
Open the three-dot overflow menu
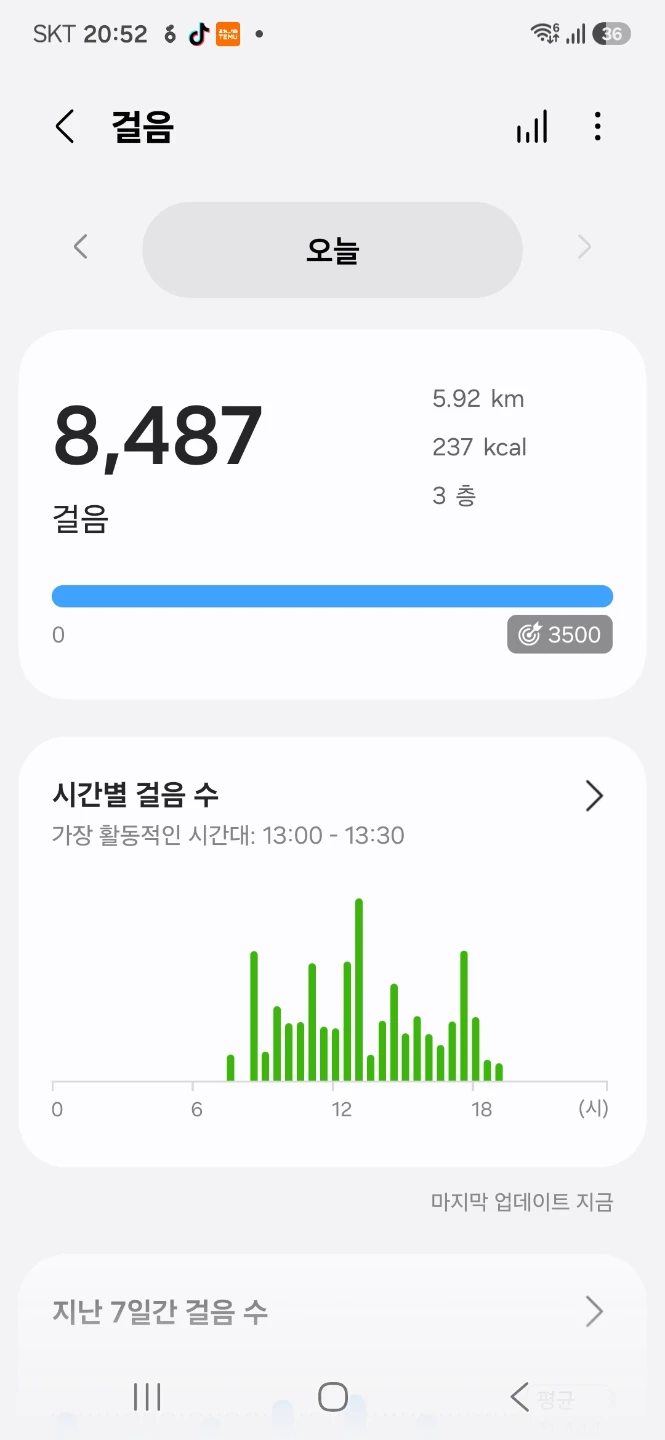click(598, 127)
